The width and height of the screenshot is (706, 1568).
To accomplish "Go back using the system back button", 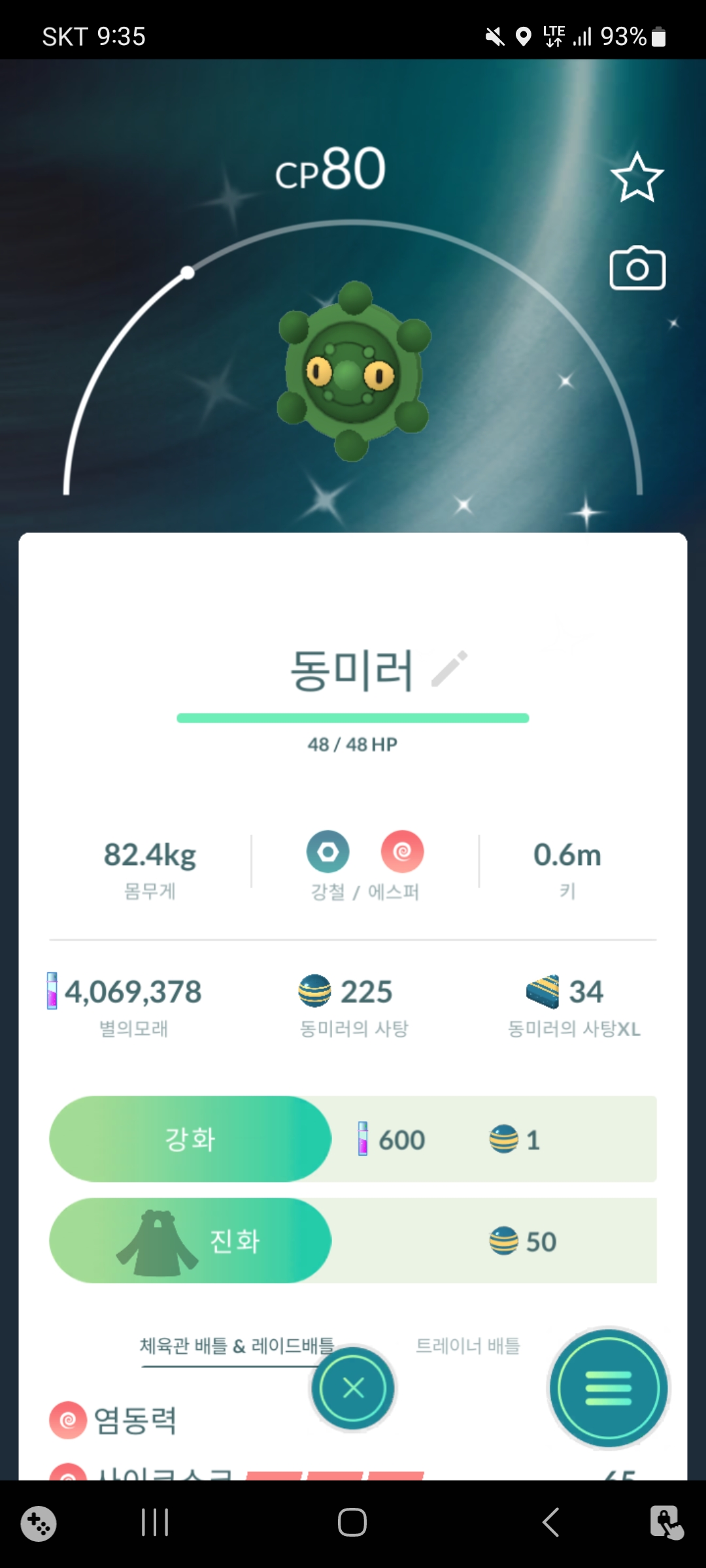I will 551,1522.
